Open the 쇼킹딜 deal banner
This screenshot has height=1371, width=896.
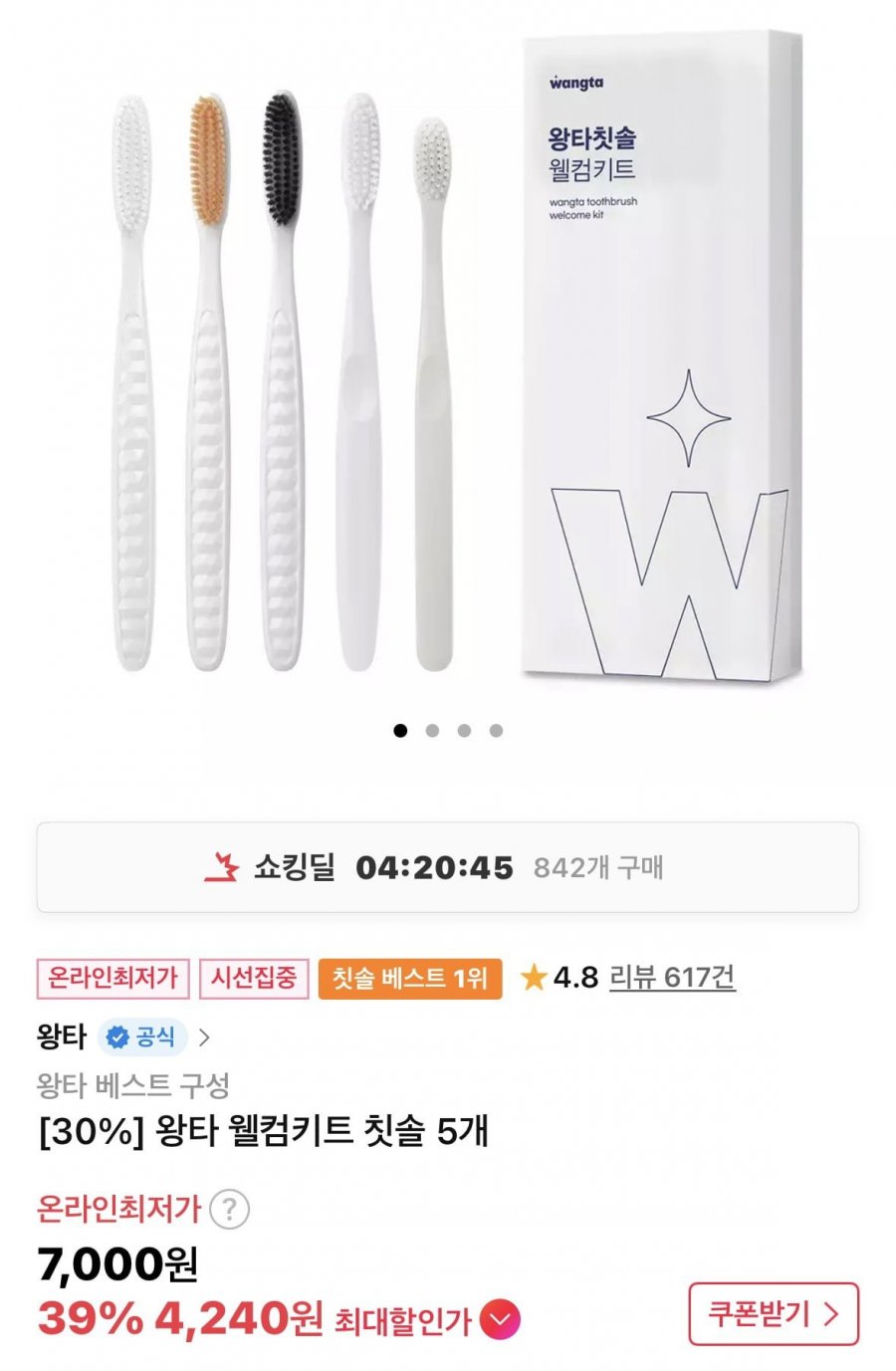pos(447,867)
